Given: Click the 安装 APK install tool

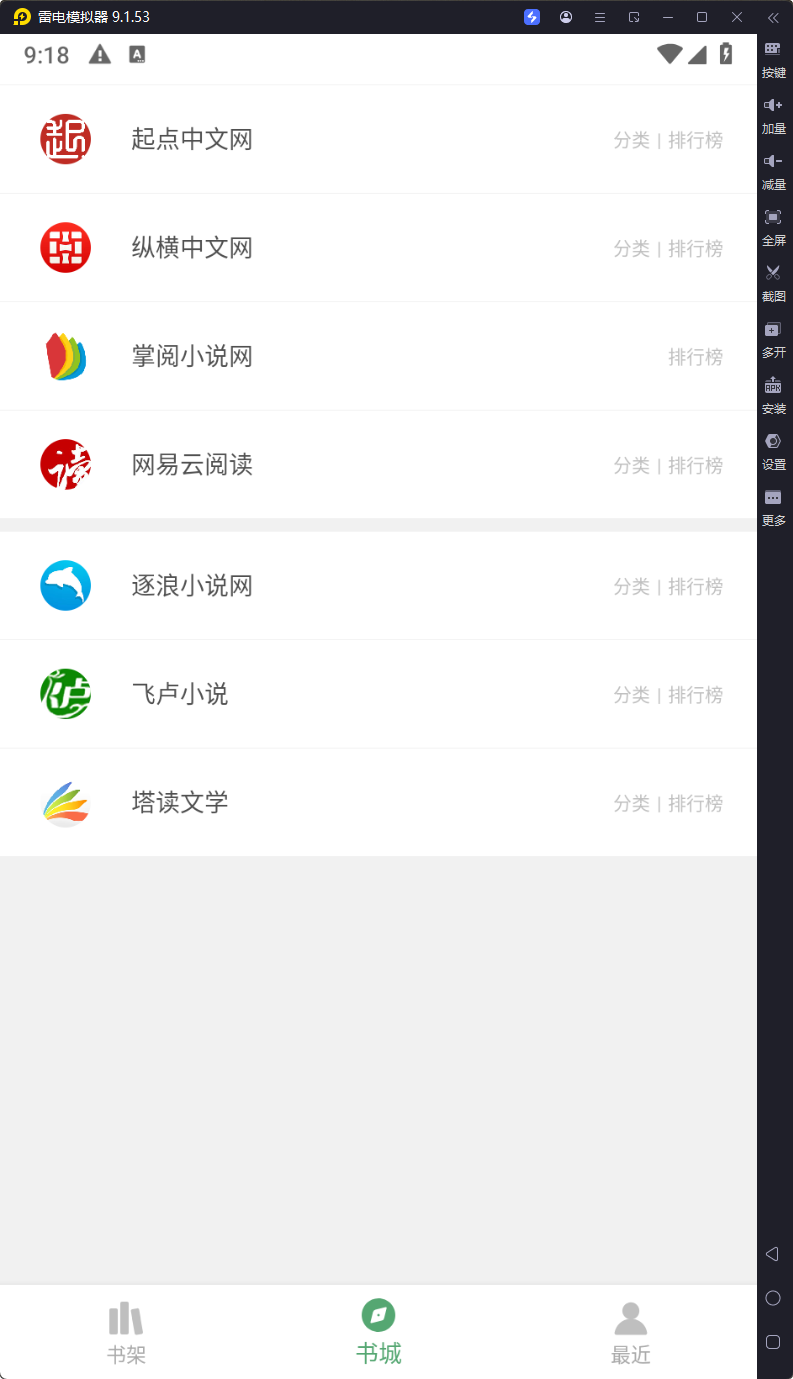Looking at the screenshot, I should pyautogui.click(x=773, y=395).
